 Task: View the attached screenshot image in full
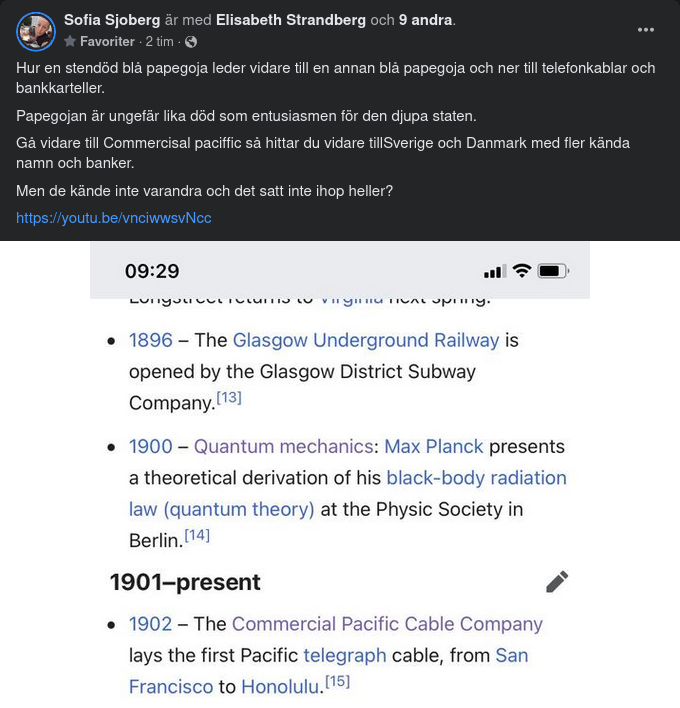340,475
